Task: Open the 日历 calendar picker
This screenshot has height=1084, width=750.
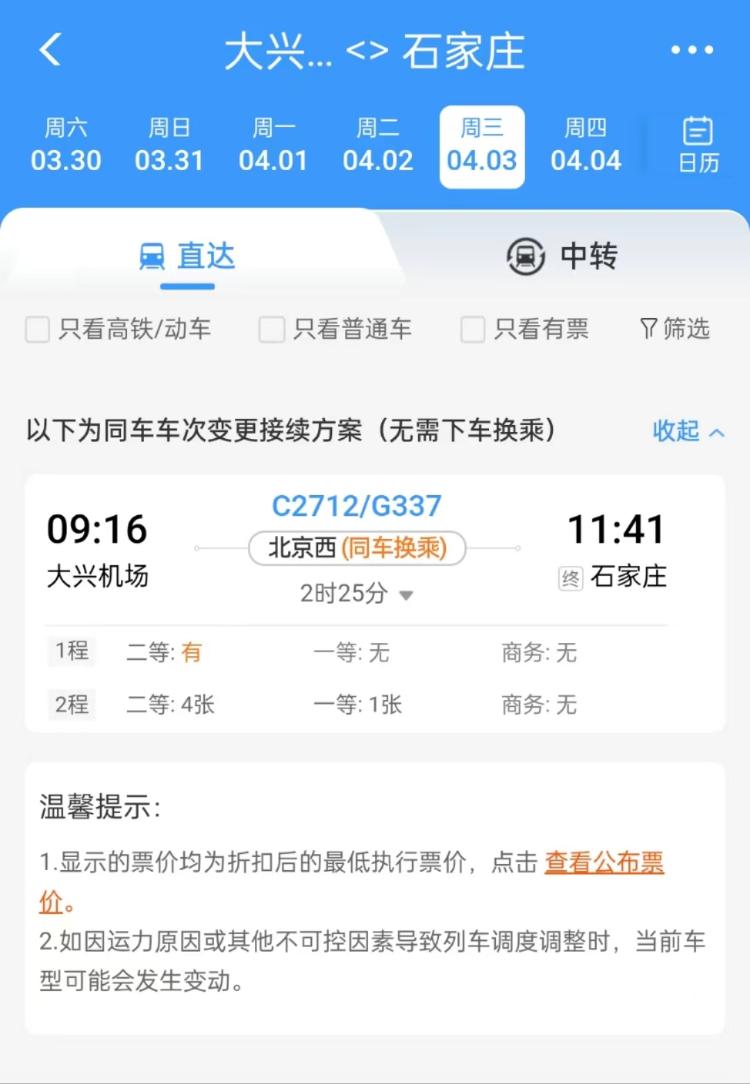Action: (698, 146)
